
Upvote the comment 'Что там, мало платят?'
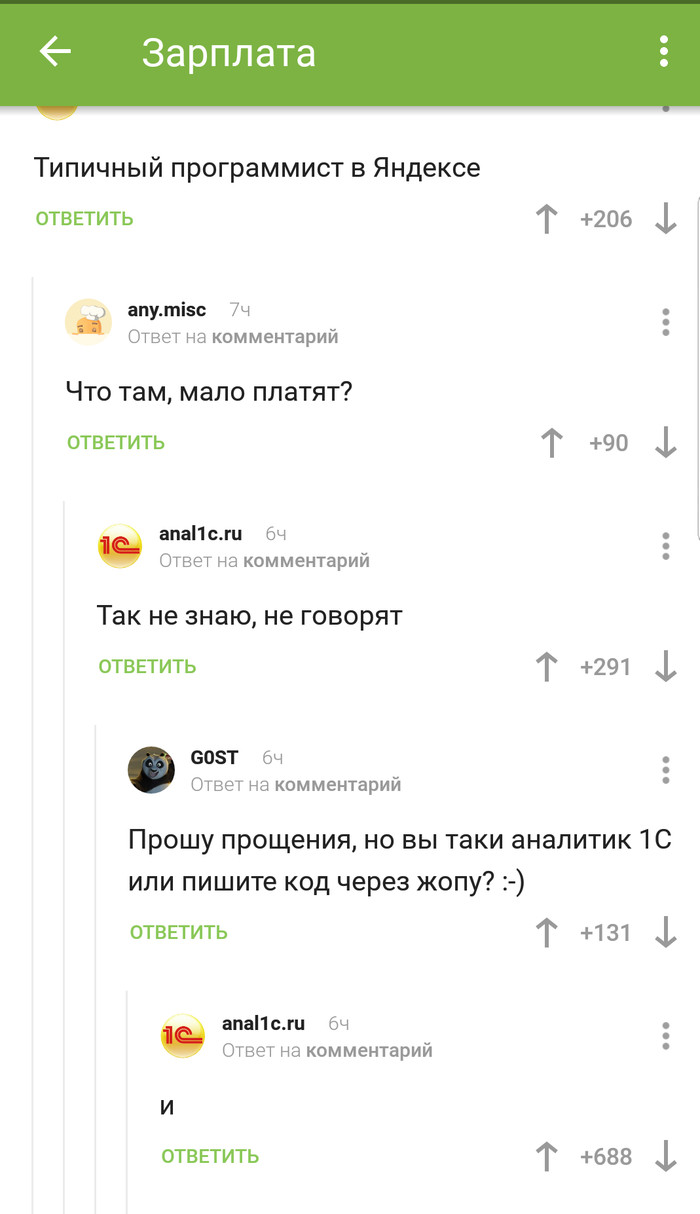pyautogui.click(x=551, y=443)
